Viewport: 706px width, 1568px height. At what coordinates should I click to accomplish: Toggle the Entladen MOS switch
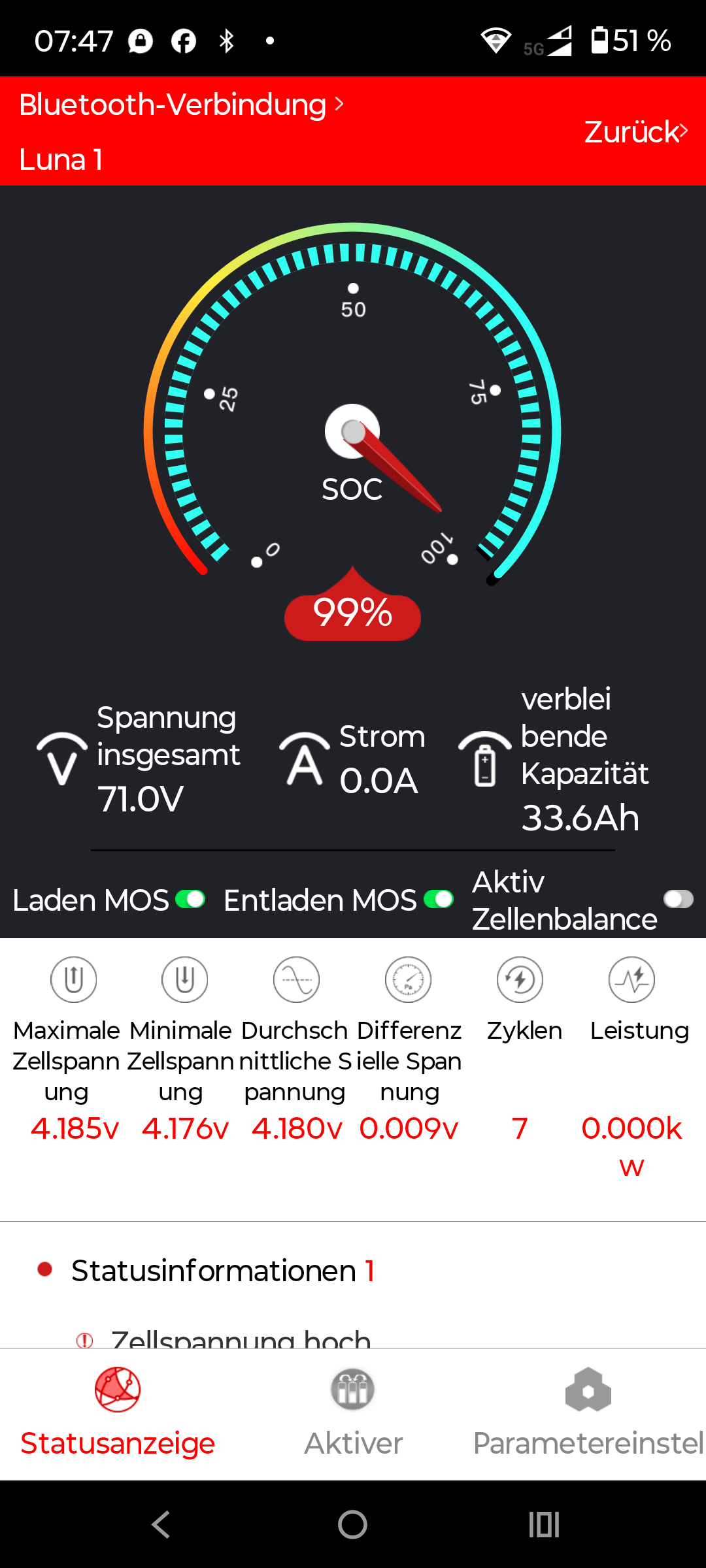pyautogui.click(x=439, y=900)
